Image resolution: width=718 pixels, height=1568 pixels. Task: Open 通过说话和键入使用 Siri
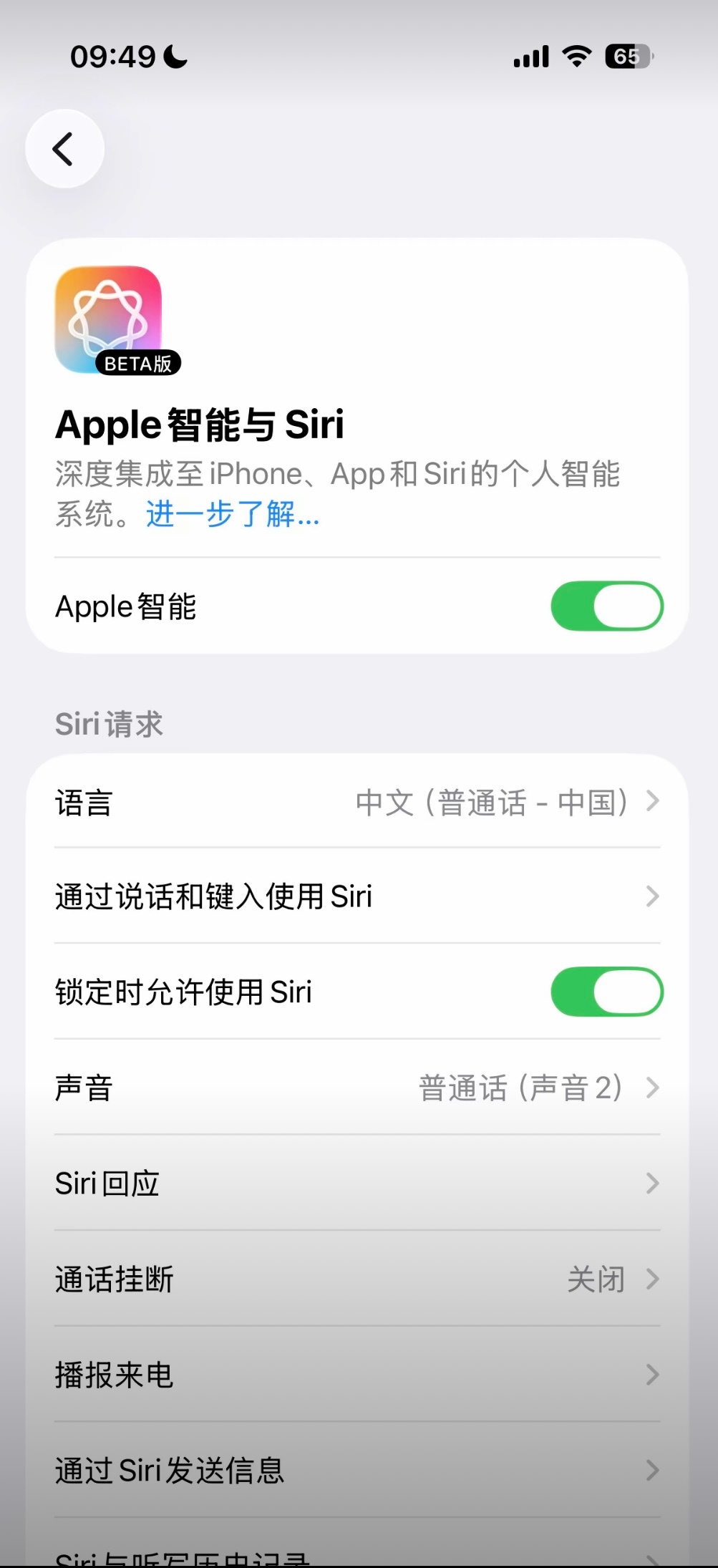358,896
